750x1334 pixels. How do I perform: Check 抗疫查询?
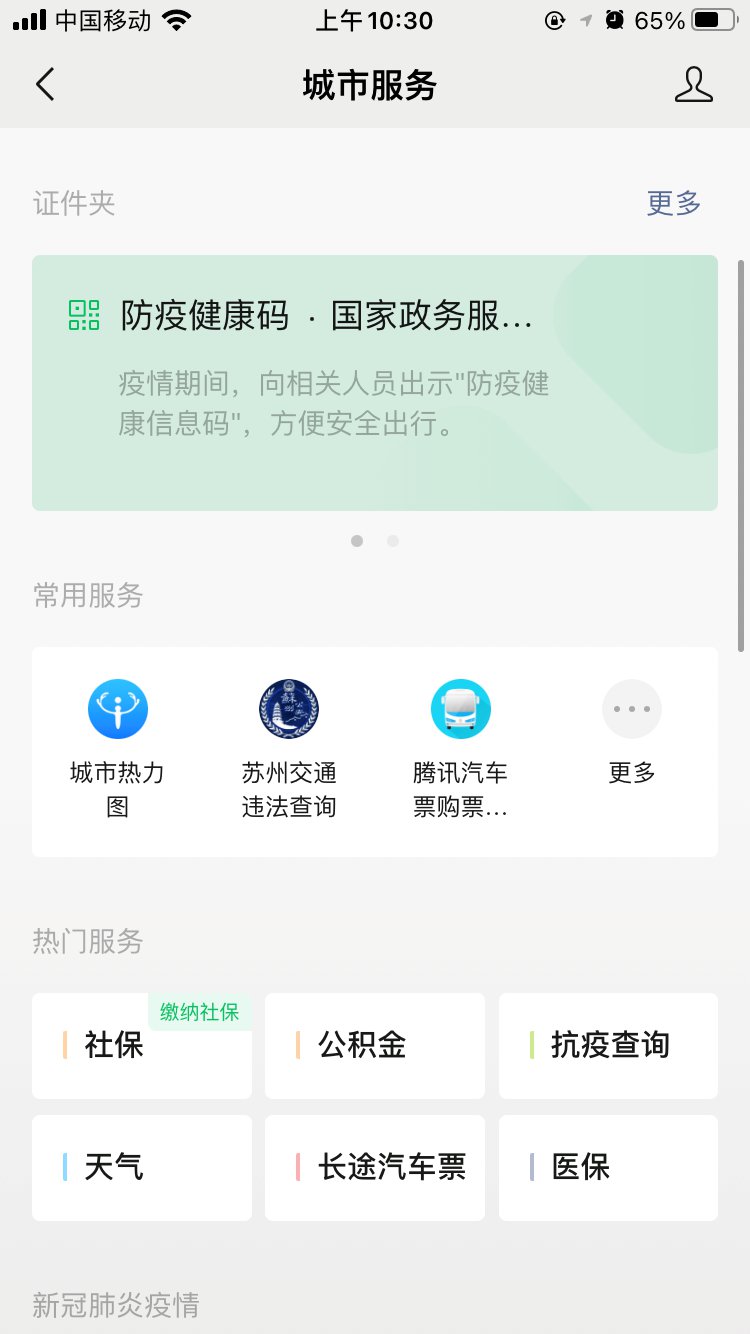(x=608, y=1046)
